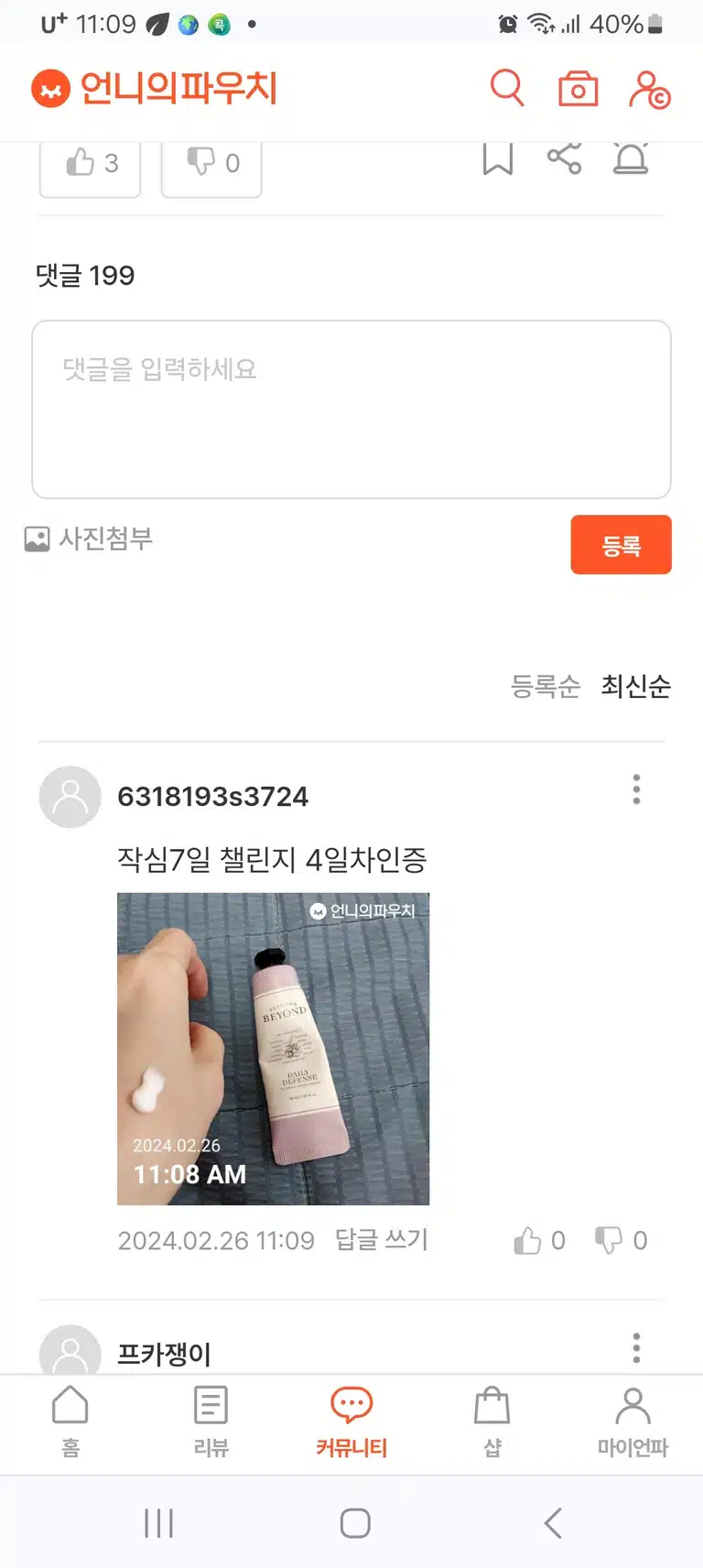703x1568 pixels.
Task: Reply with 답글 쓰기 on 6318193s3724's comment
Action: (382, 1240)
